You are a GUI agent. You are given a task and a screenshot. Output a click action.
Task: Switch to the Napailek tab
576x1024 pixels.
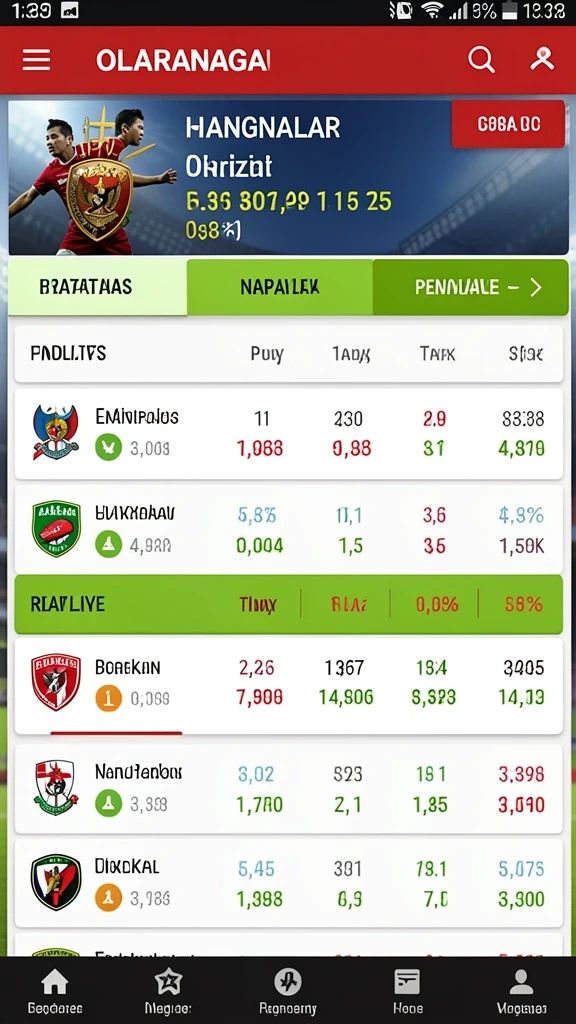pos(280,287)
